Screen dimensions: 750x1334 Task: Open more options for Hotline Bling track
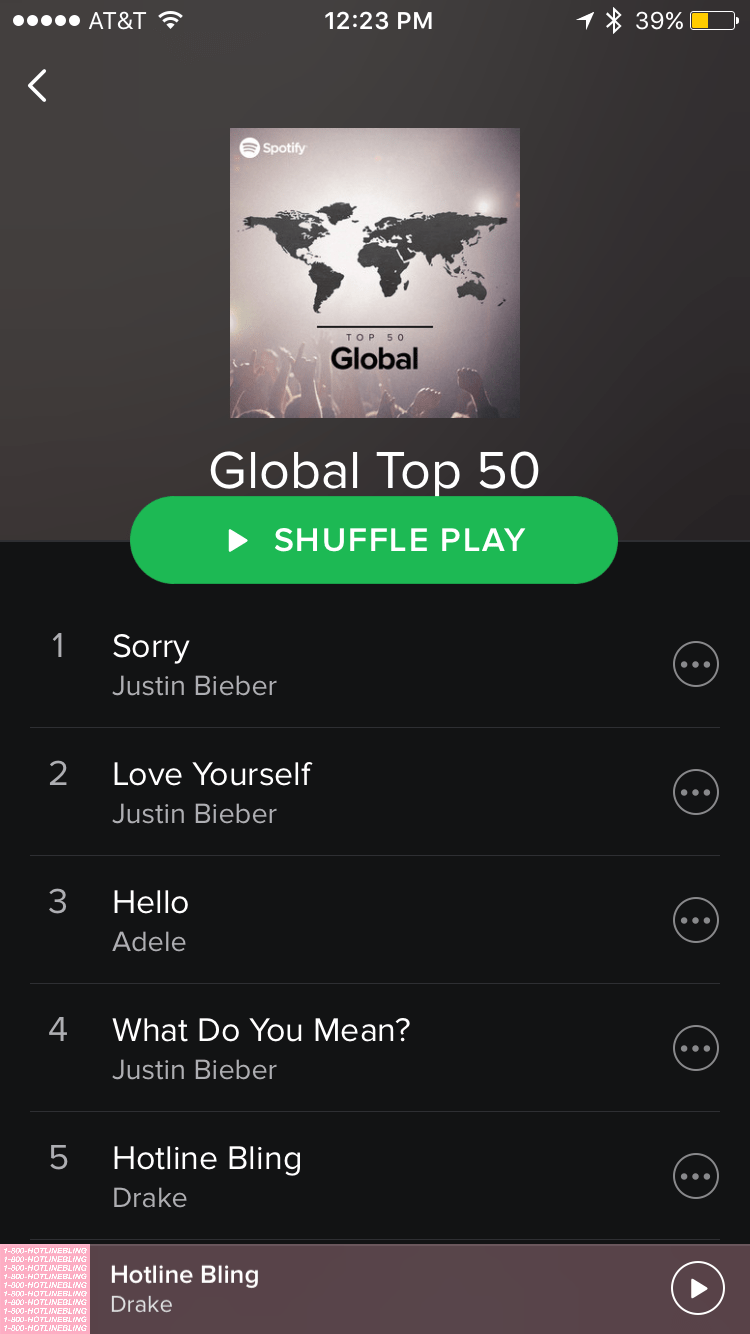point(695,1176)
